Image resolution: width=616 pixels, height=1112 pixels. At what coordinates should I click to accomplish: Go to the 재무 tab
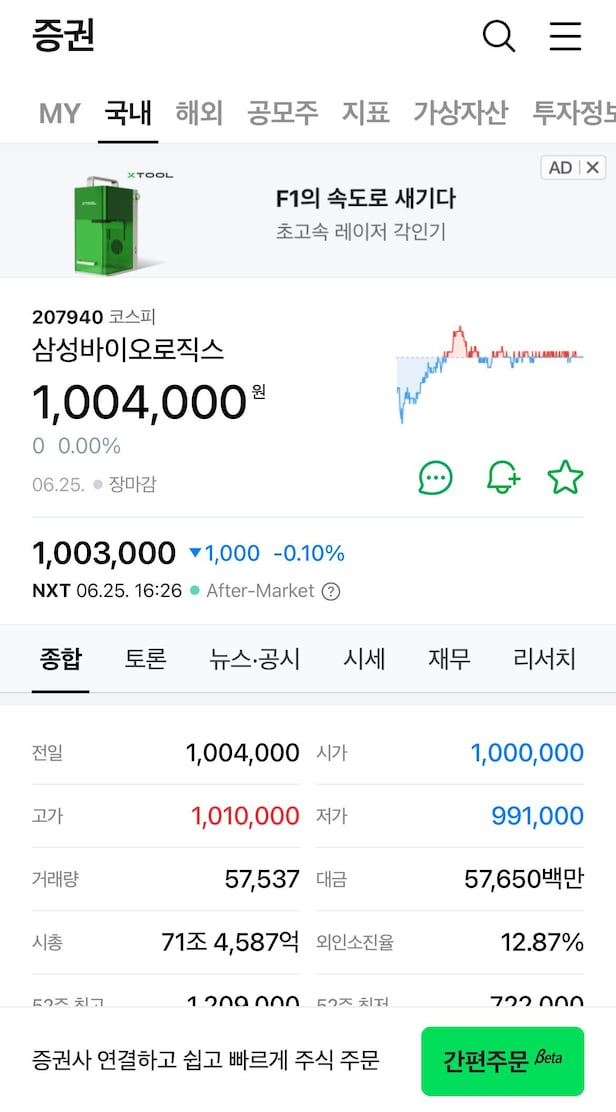tap(449, 659)
